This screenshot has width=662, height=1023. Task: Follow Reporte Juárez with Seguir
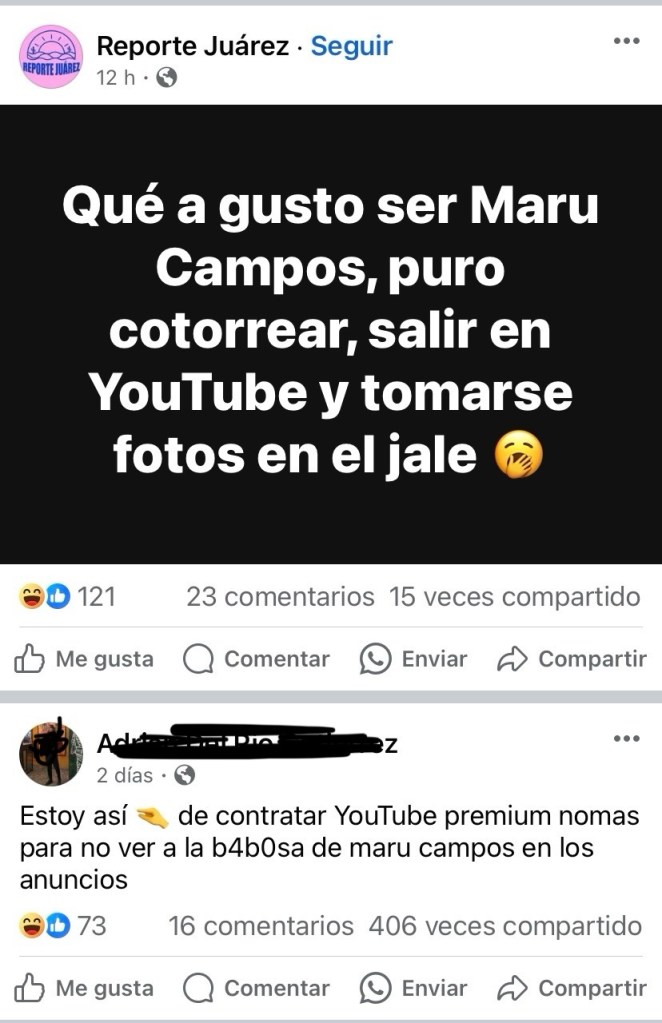[x=351, y=46]
